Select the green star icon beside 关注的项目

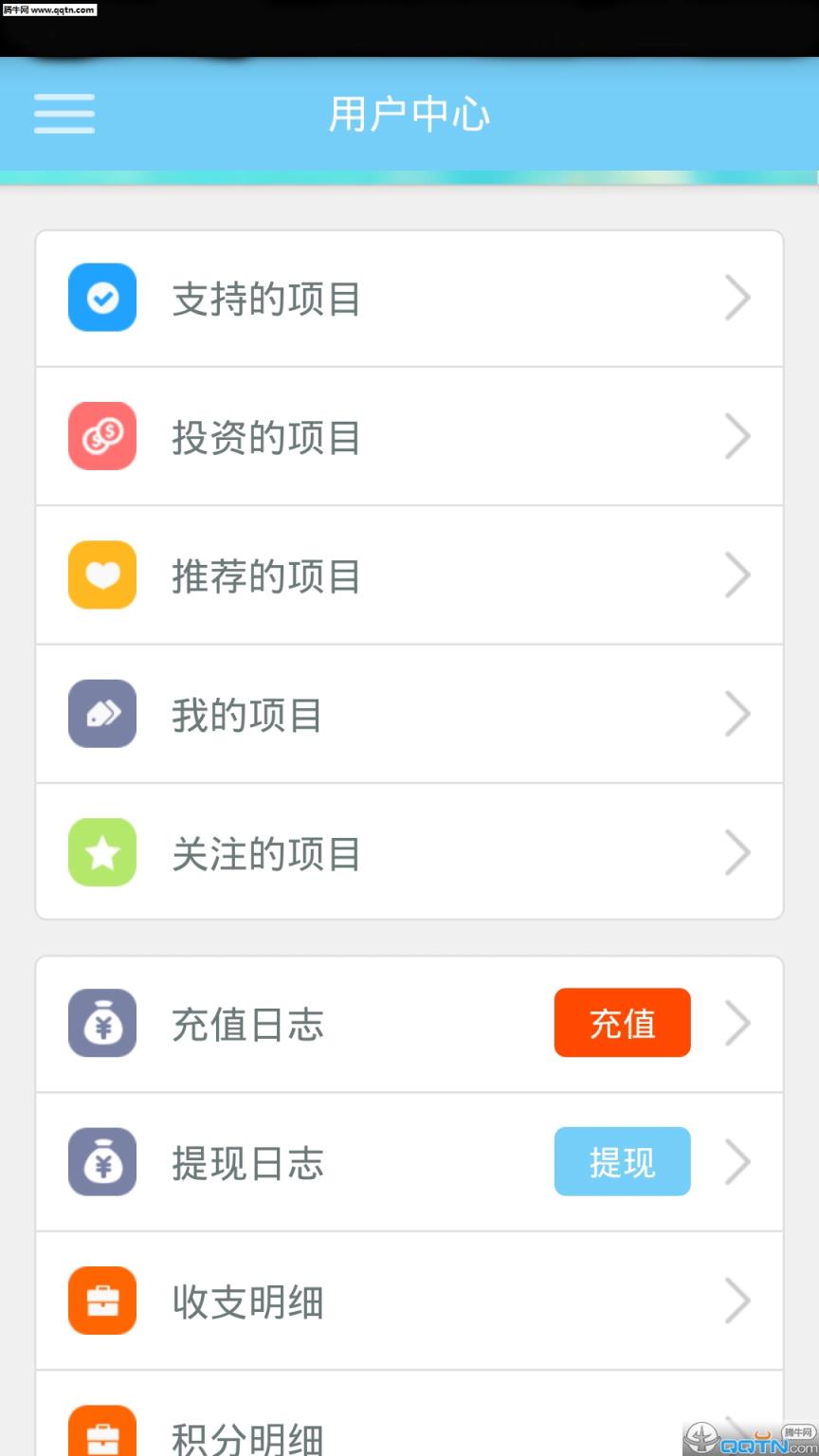tap(101, 852)
